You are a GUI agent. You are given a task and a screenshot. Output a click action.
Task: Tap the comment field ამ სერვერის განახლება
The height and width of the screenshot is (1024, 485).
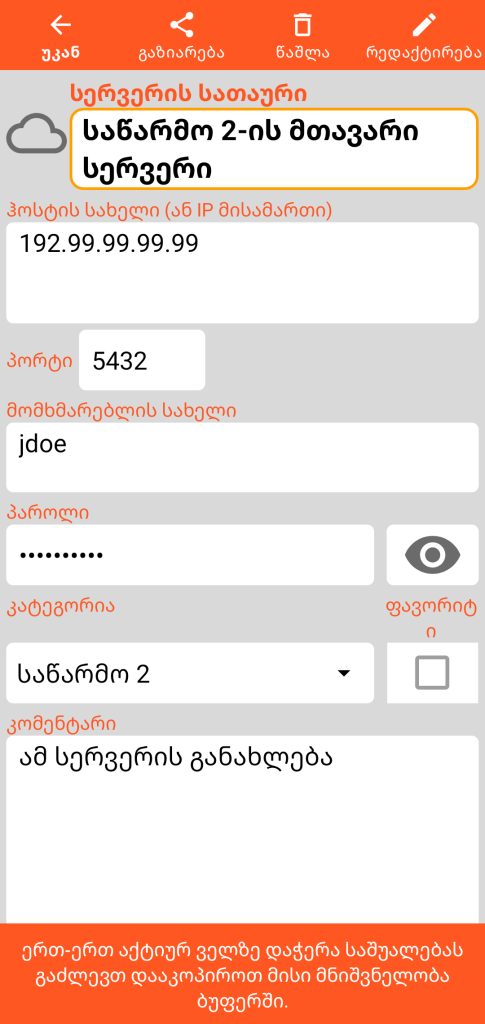coord(242,829)
